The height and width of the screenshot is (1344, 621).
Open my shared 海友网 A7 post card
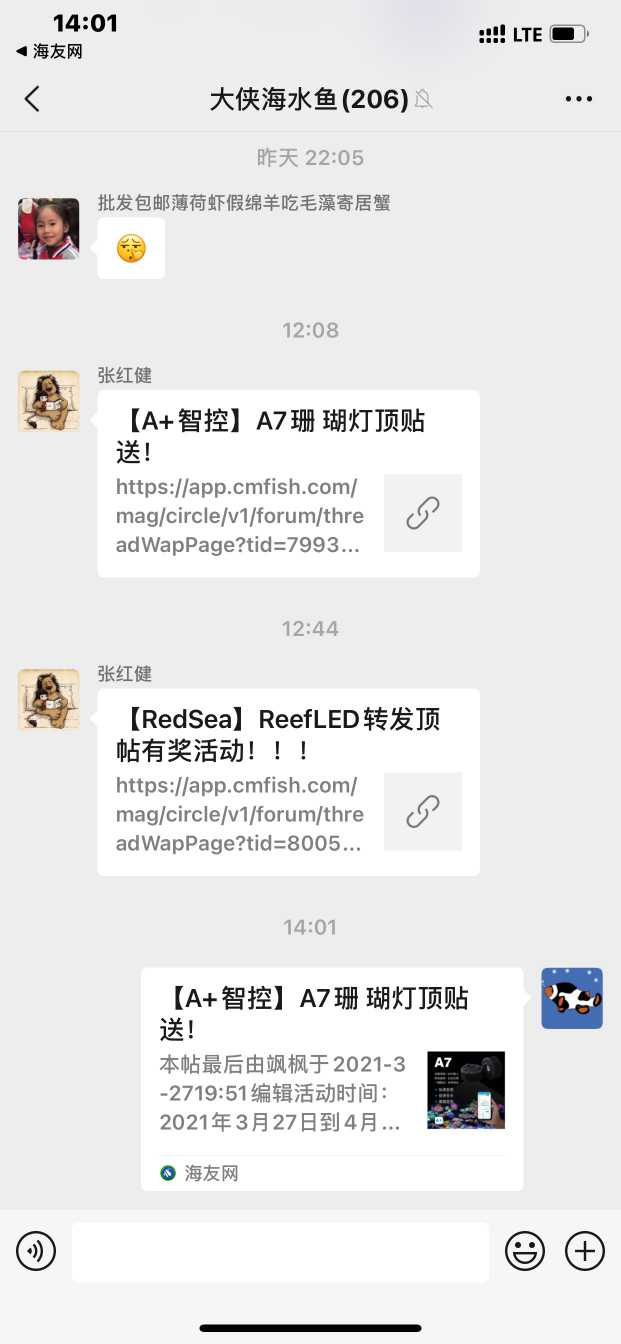332,1078
